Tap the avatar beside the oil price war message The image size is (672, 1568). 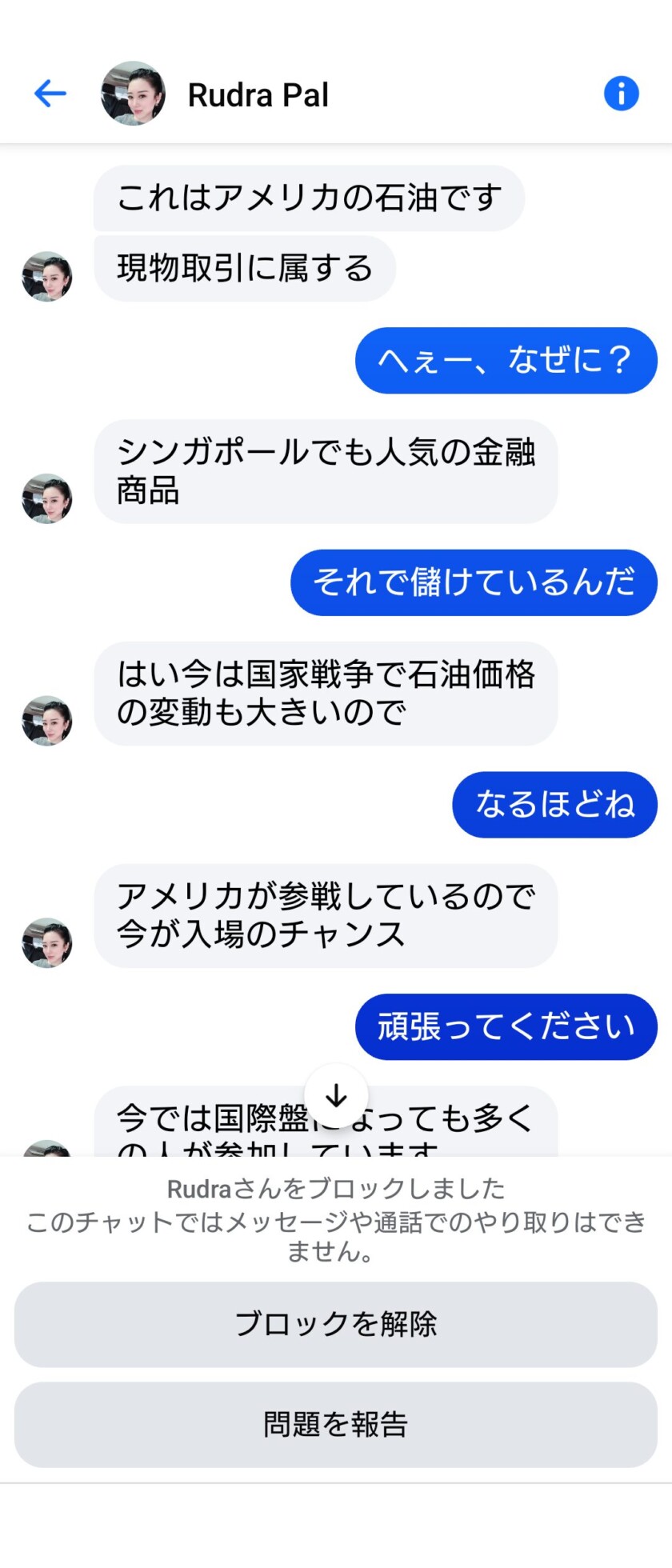tap(46, 719)
